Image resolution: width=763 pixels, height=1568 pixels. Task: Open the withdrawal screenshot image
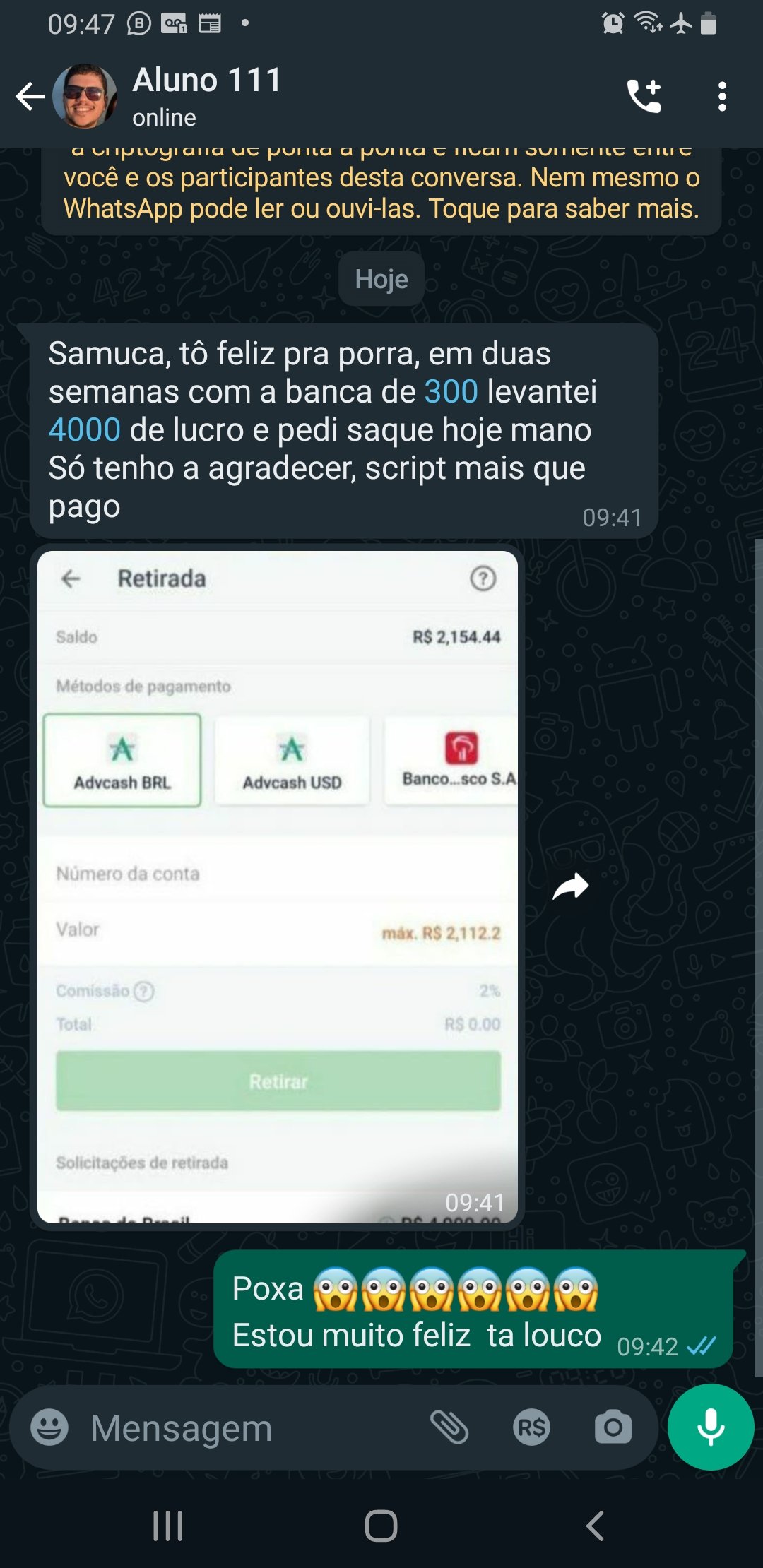coord(278,883)
